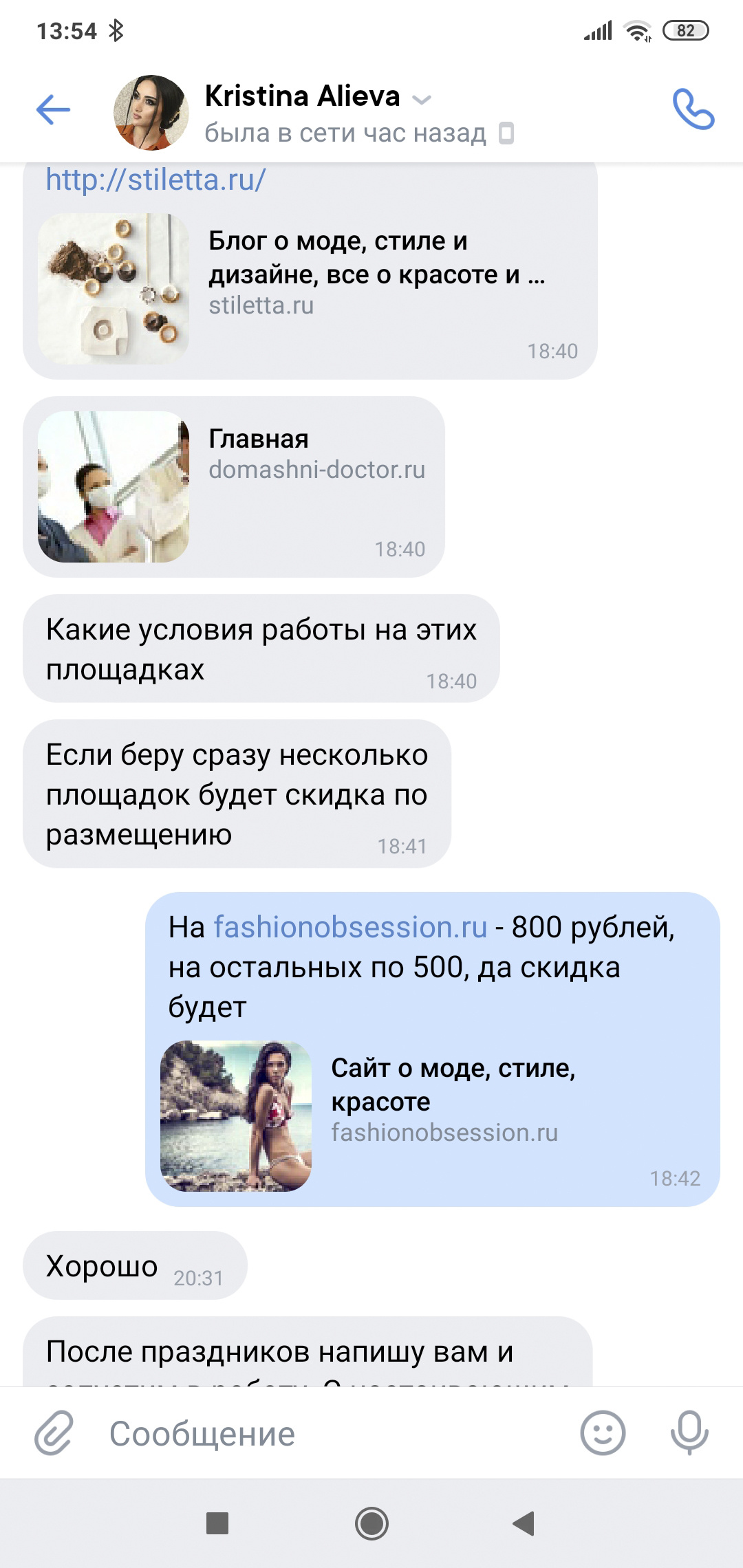Tap the system home button
743x1568 pixels.
tap(371, 1523)
